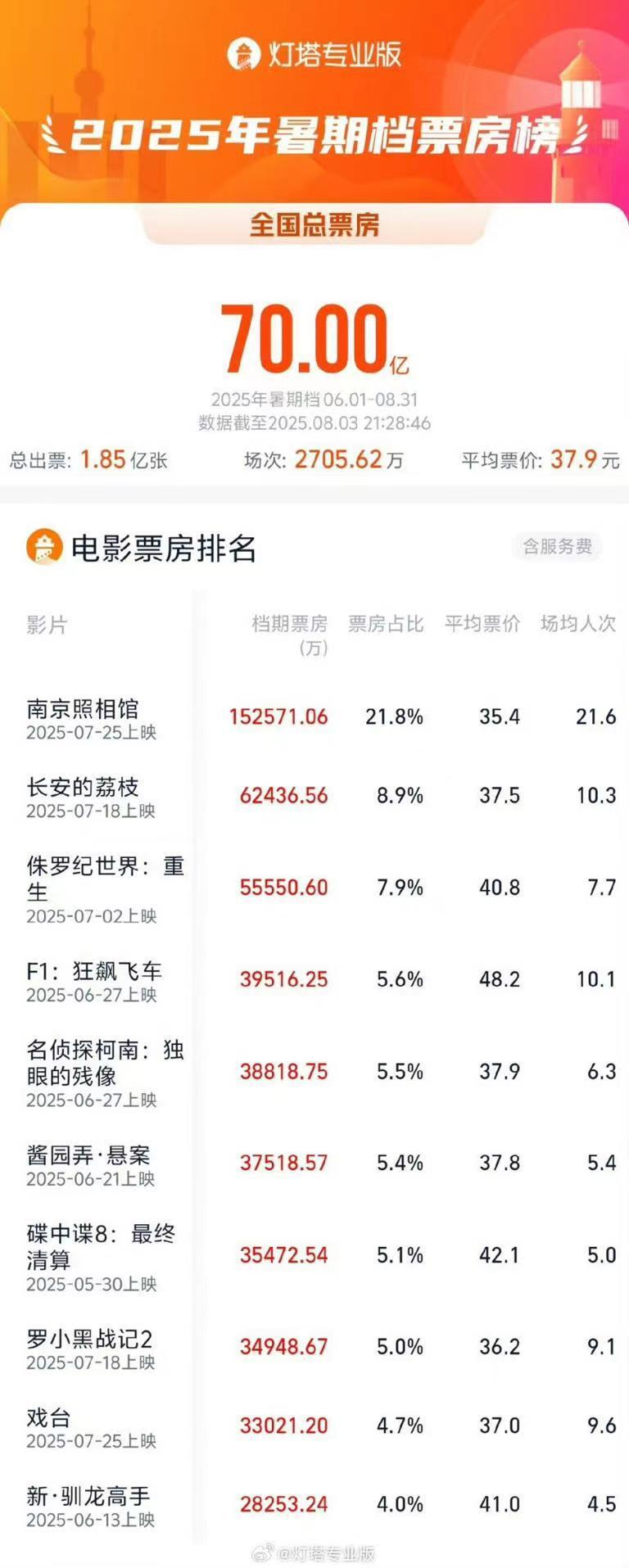Select the lighthouse icon beside 电影票房排名
The image size is (629, 1568).
point(44,545)
